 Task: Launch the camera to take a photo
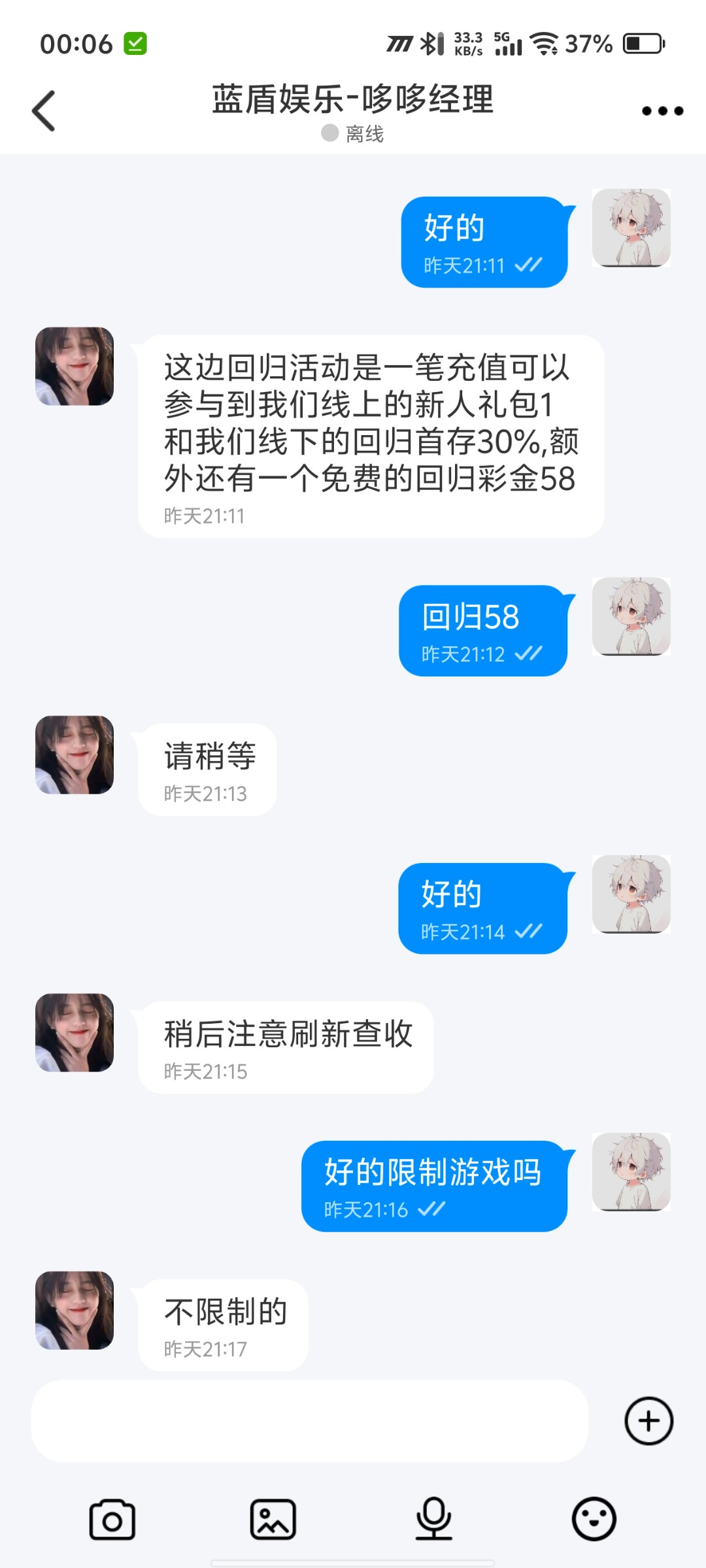pyautogui.click(x=112, y=1520)
